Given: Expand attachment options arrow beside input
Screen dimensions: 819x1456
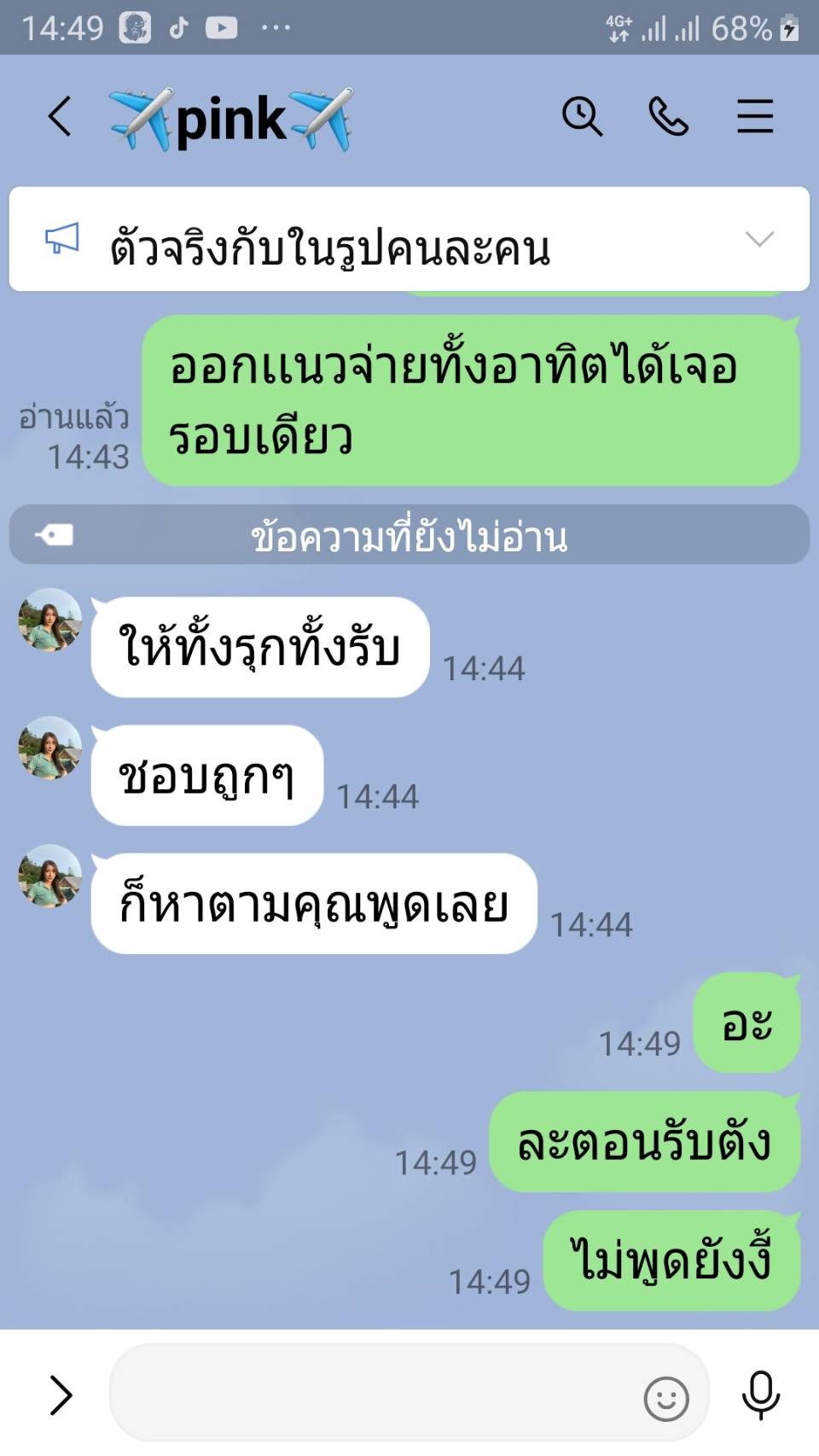Looking at the screenshot, I should [61, 1395].
